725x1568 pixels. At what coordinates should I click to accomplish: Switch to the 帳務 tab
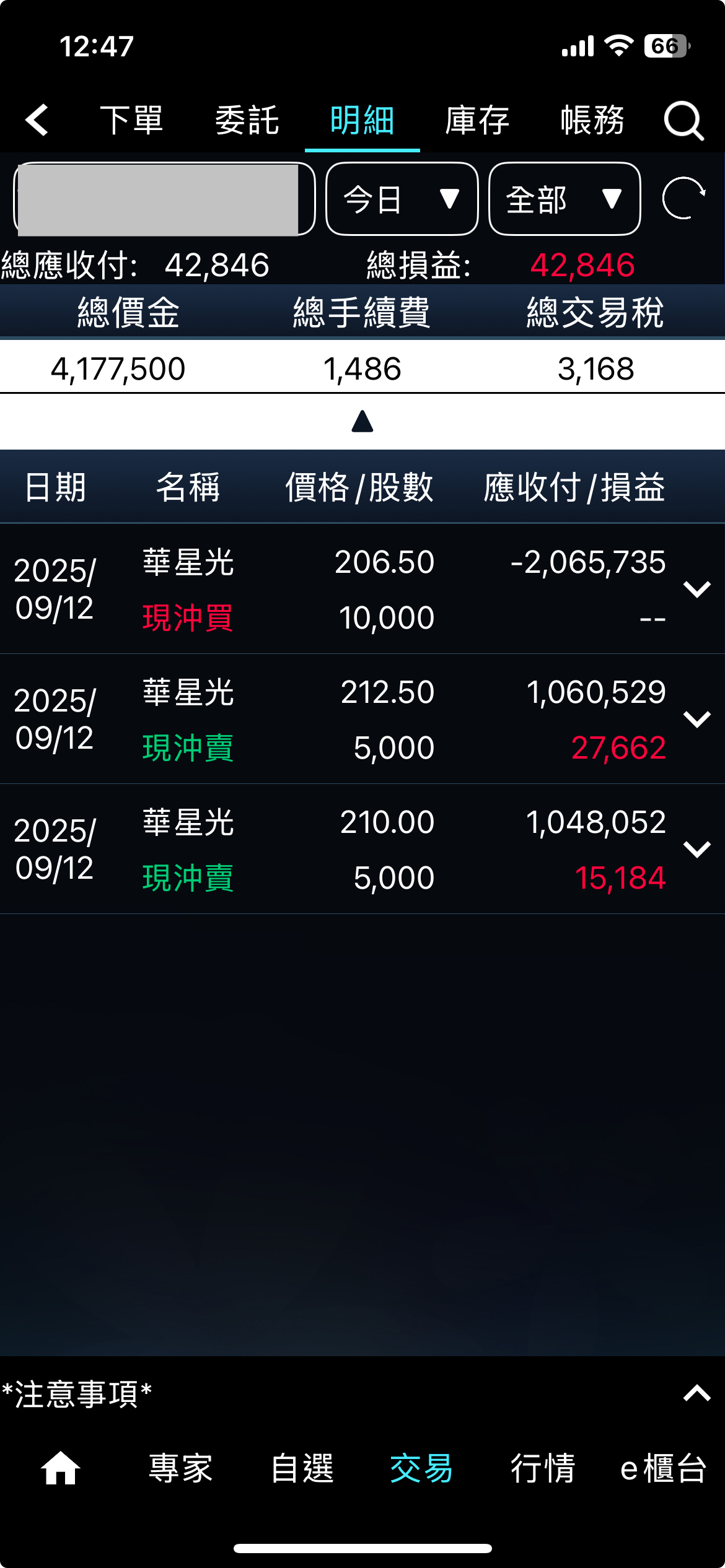tap(592, 120)
